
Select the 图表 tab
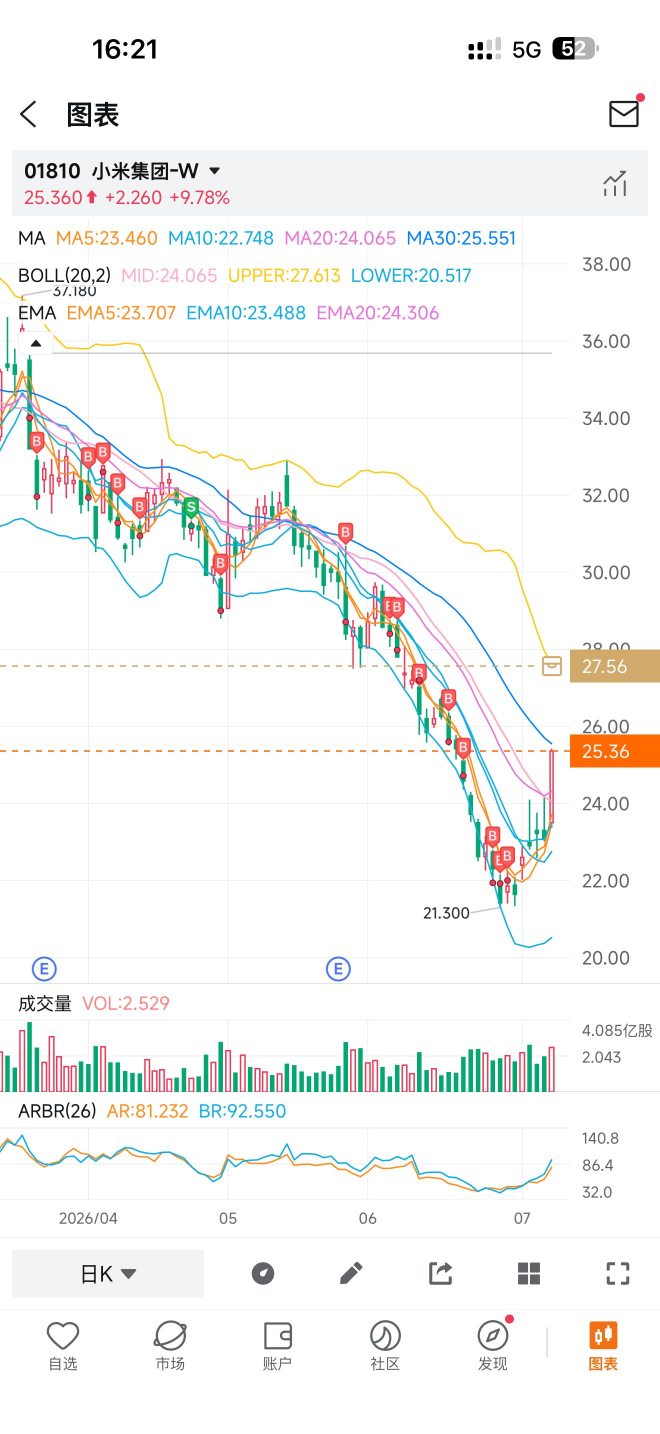[603, 1346]
